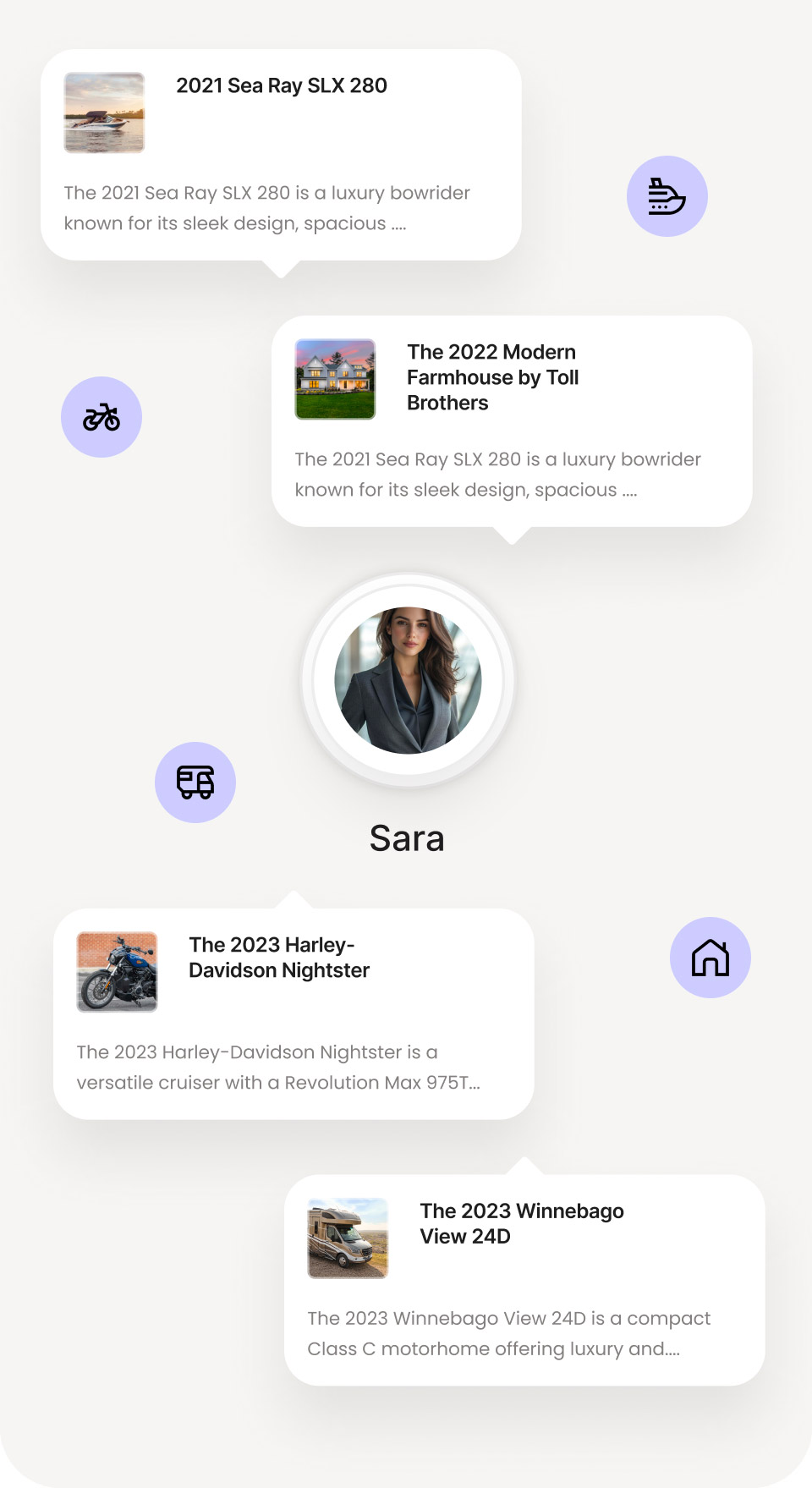Image resolution: width=812 pixels, height=1488 pixels.
Task: Open the 2023 Harley-Davidson Nightster card
Action: [294, 1014]
